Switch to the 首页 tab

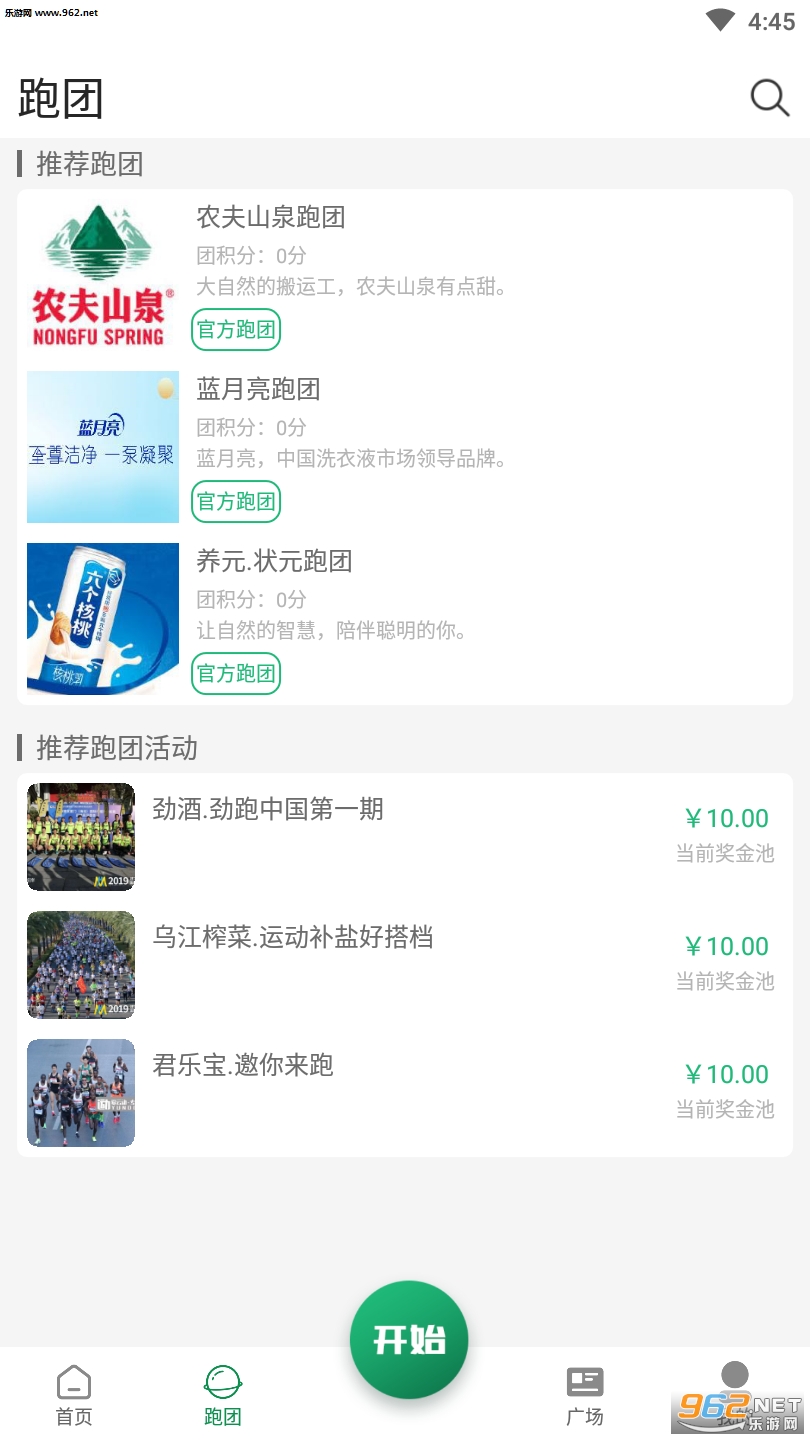pos(74,1395)
